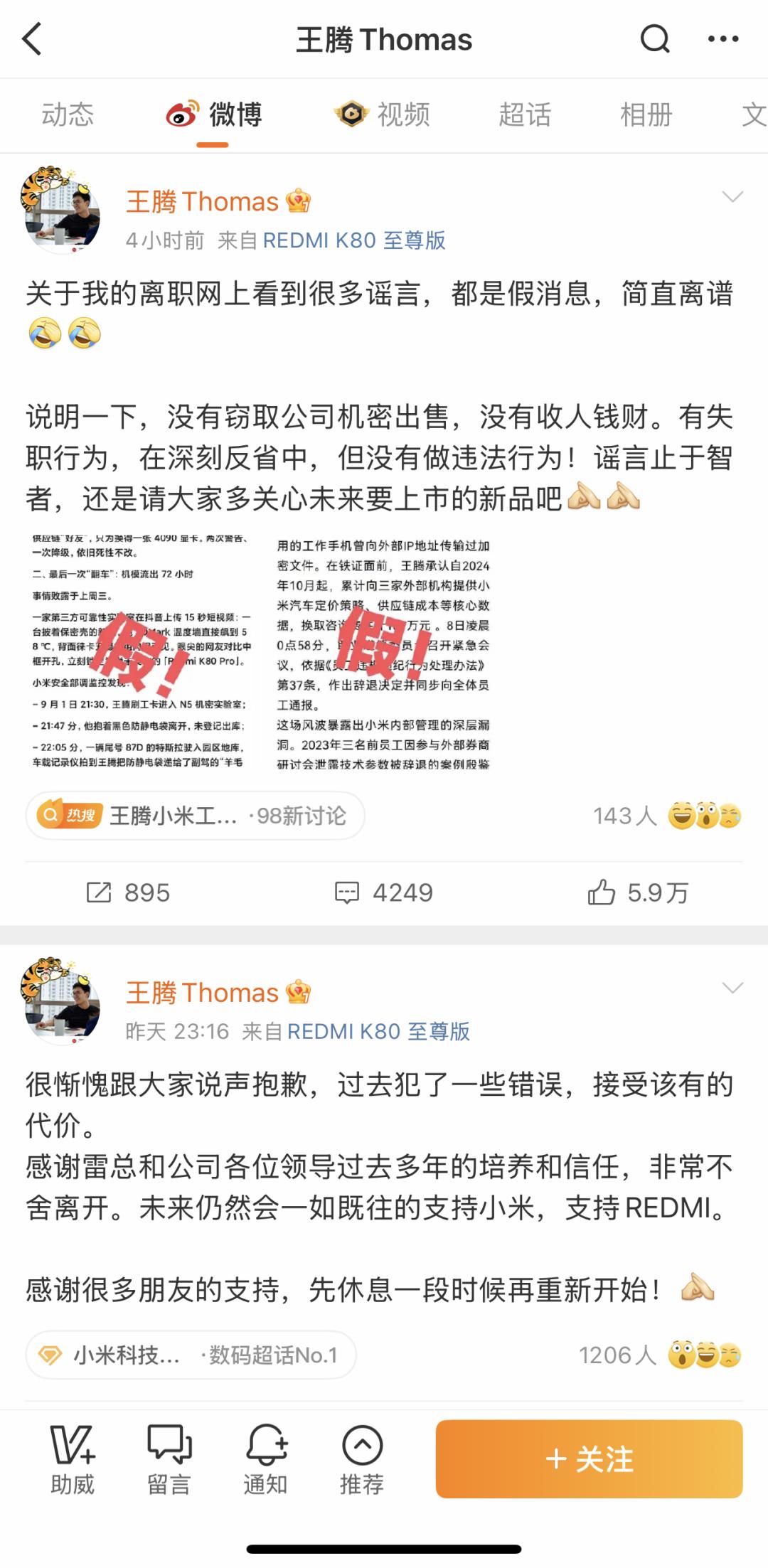Switch to the 动态 tab
The height and width of the screenshot is (1568, 768).
[x=68, y=114]
